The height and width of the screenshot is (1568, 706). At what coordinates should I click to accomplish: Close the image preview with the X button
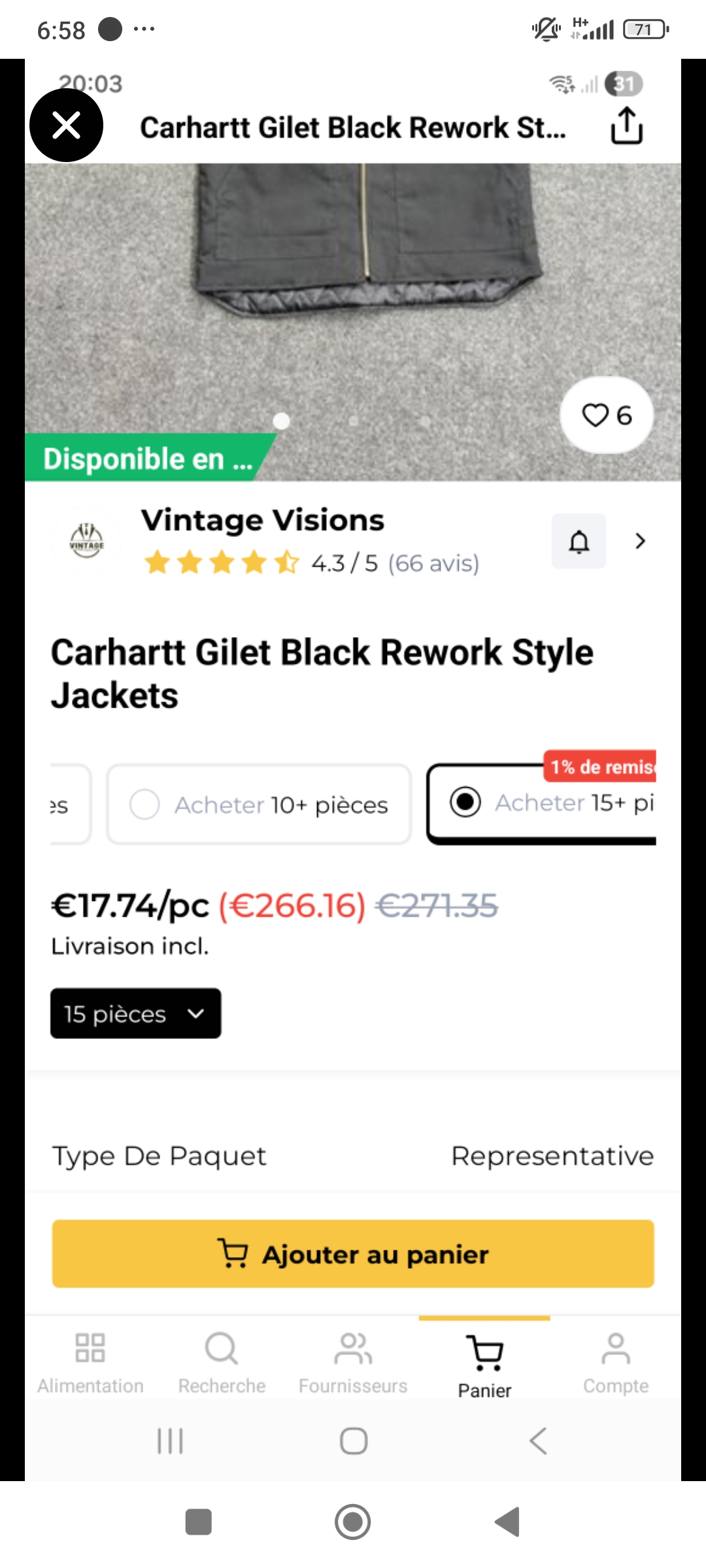click(66, 125)
